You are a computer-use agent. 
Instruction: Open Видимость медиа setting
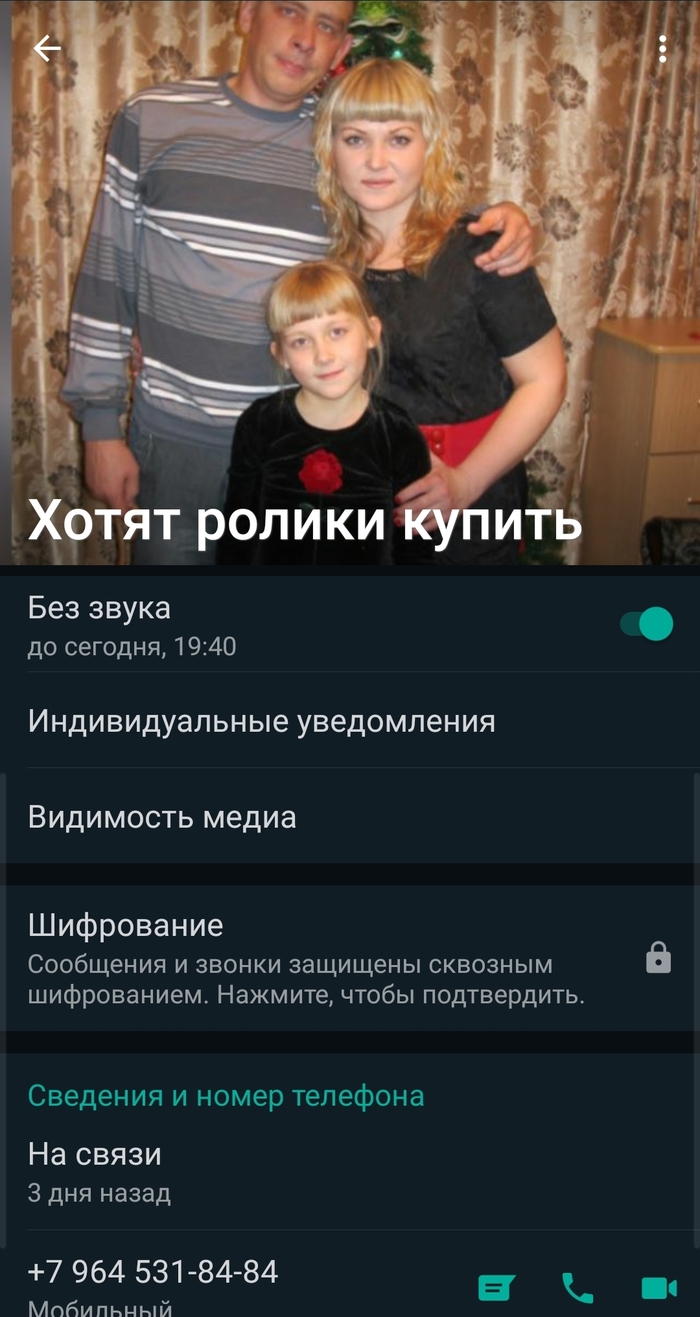162,817
